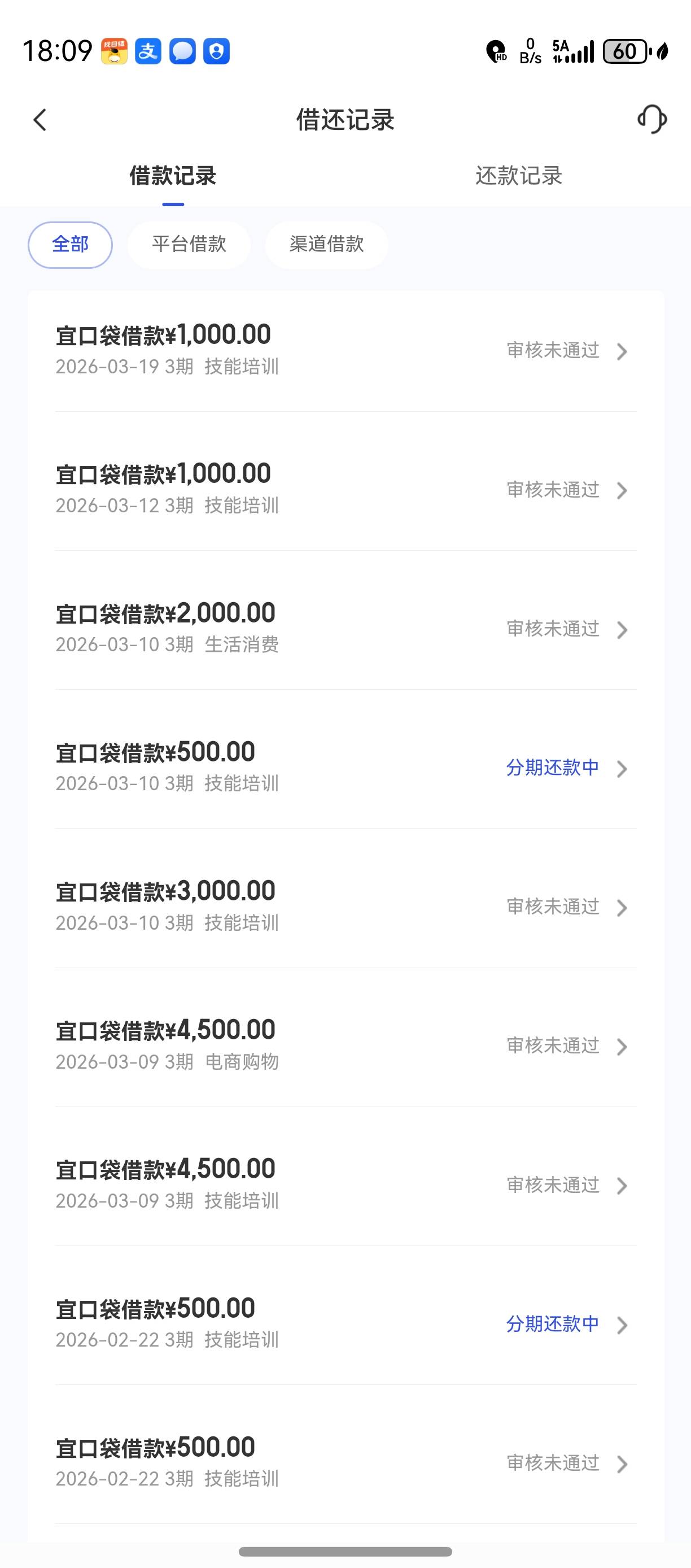The image size is (691, 1568).
Task: Filter records by 全部
Action: coord(70,245)
